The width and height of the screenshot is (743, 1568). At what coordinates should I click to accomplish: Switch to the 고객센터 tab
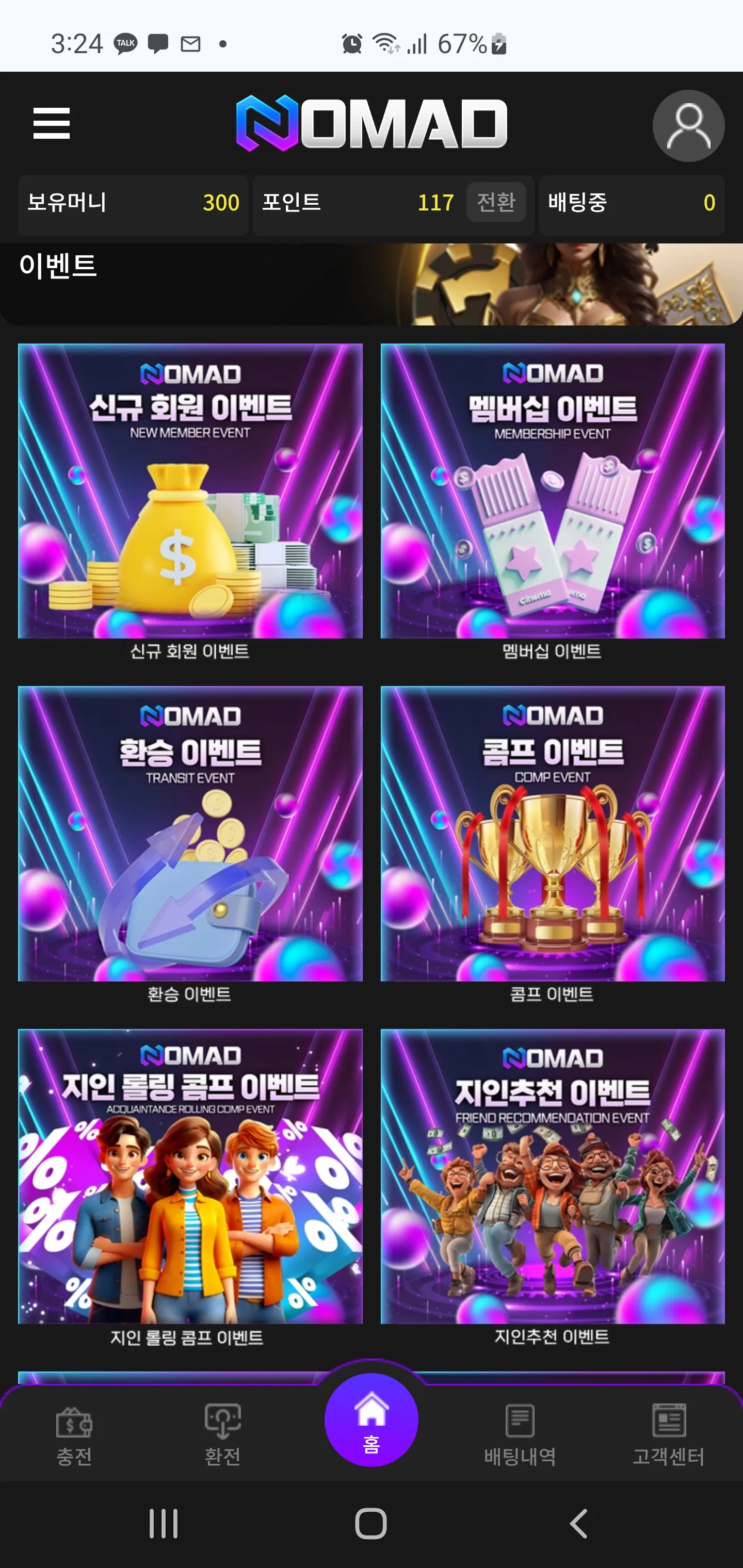pyautogui.click(x=669, y=1435)
